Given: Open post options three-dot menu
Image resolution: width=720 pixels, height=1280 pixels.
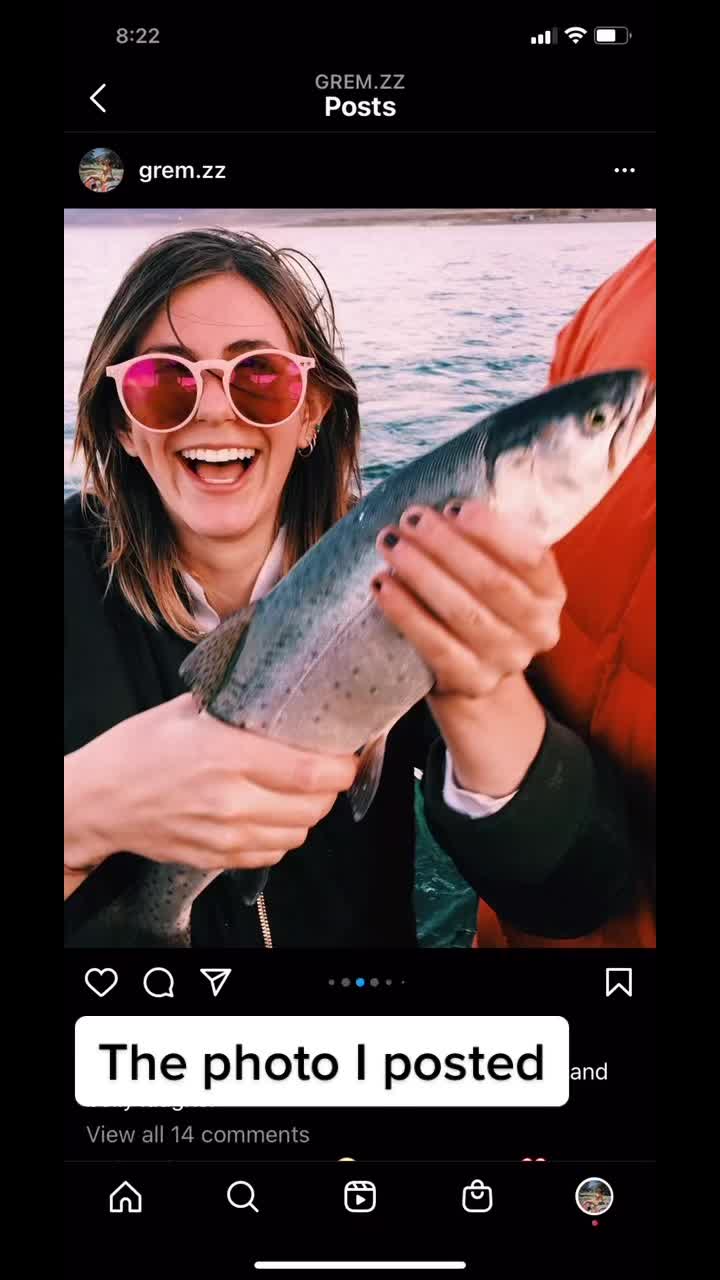Looking at the screenshot, I should coord(624,170).
